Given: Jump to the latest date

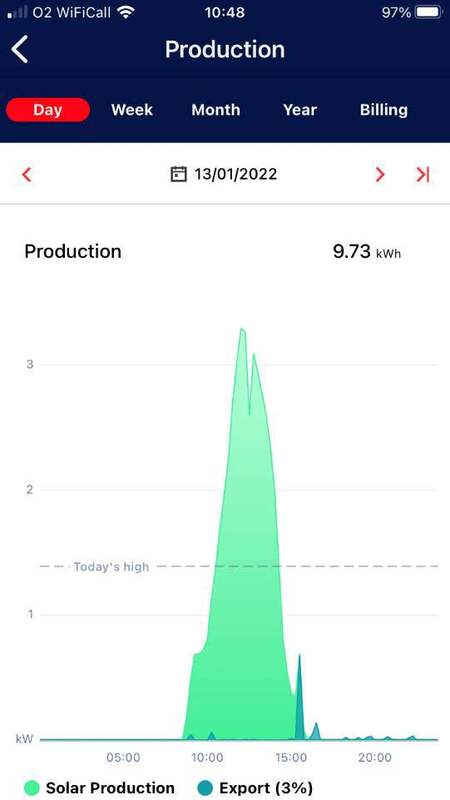Looking at the screenshot, I should coord(423,174).
